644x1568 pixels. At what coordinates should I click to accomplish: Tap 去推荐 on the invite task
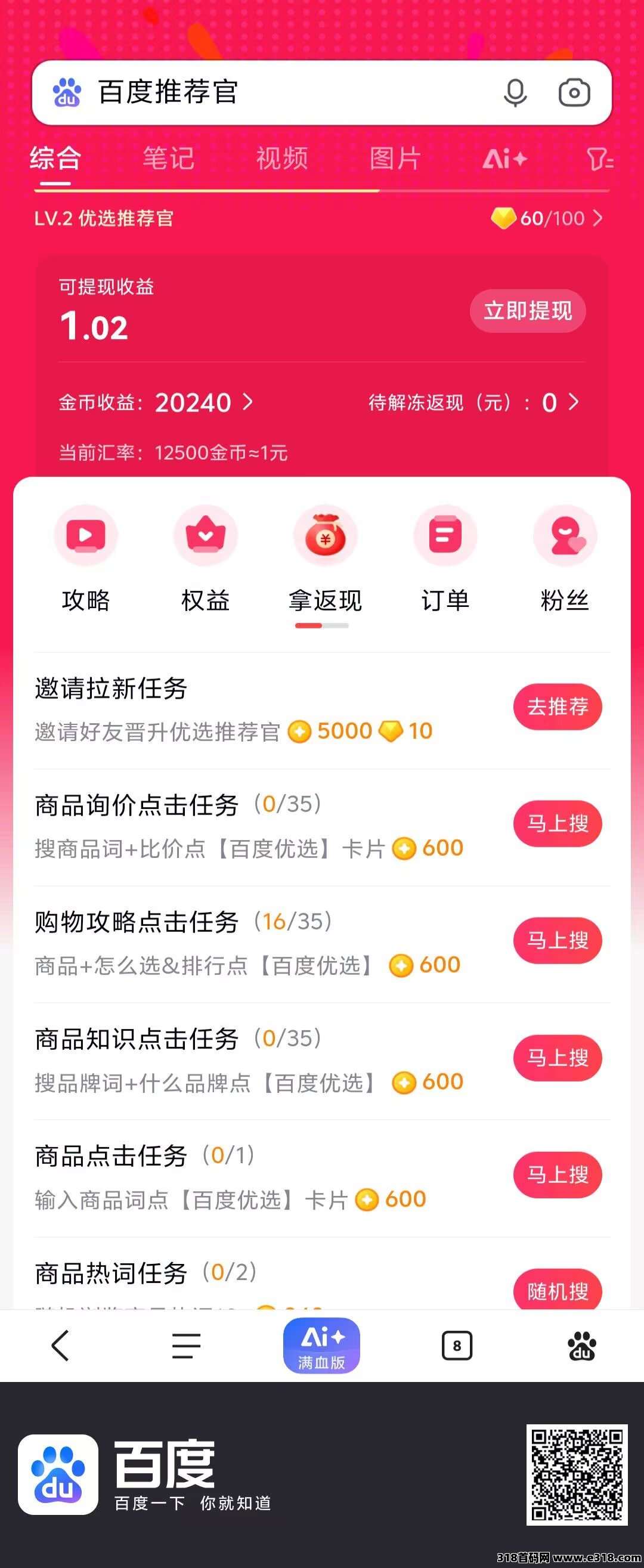tap(557, 706)
